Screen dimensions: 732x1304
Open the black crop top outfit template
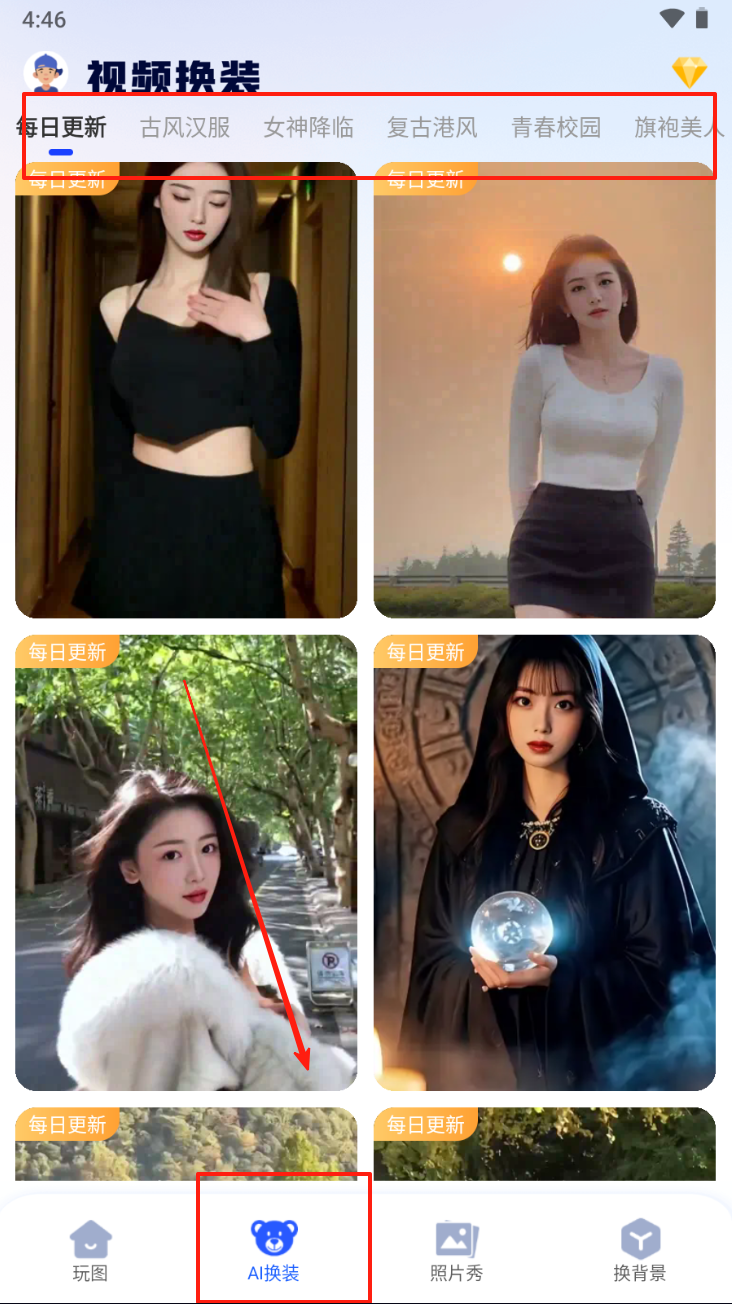186,390
